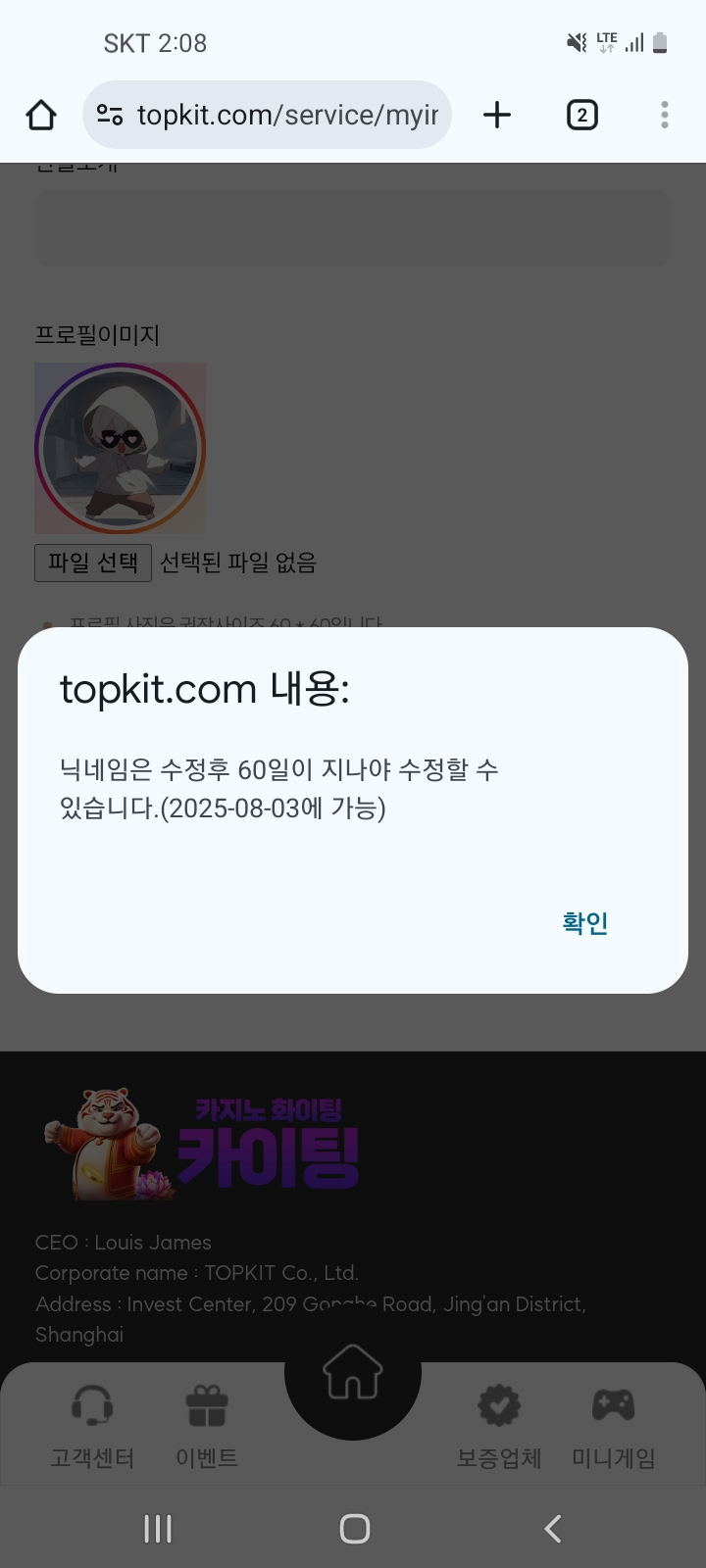706x1568 pixels.
Task: Tap the topkit.com address bar
Action: tap(286, 115)
